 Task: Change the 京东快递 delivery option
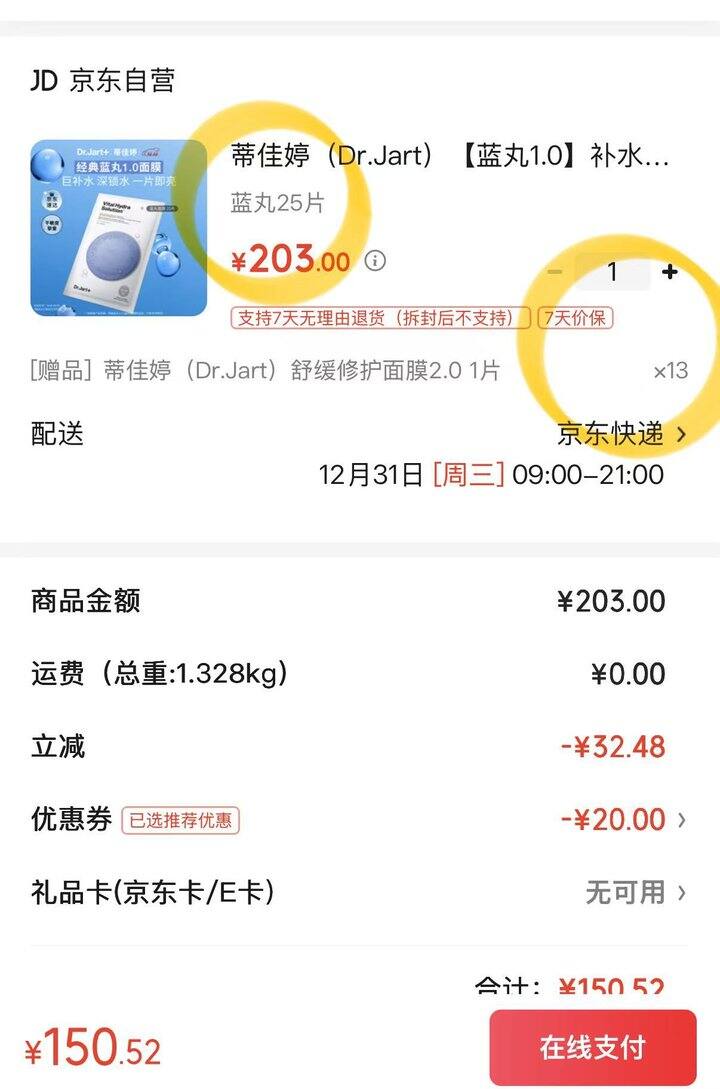click(x=622, y=434)
